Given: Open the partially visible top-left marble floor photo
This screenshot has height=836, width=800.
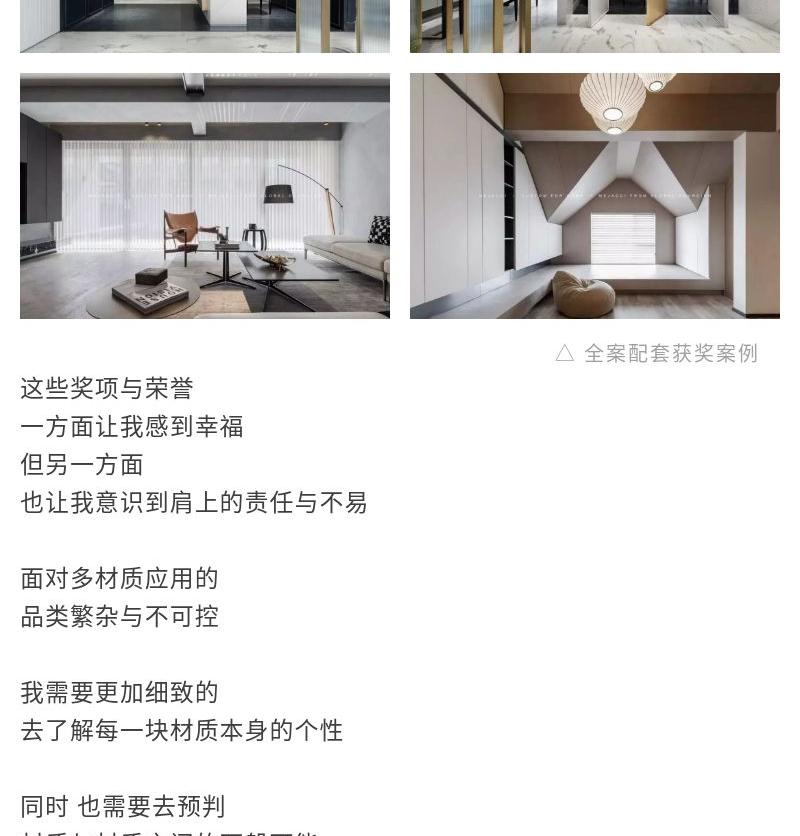Looking at the screenshot, I should 205,25.
